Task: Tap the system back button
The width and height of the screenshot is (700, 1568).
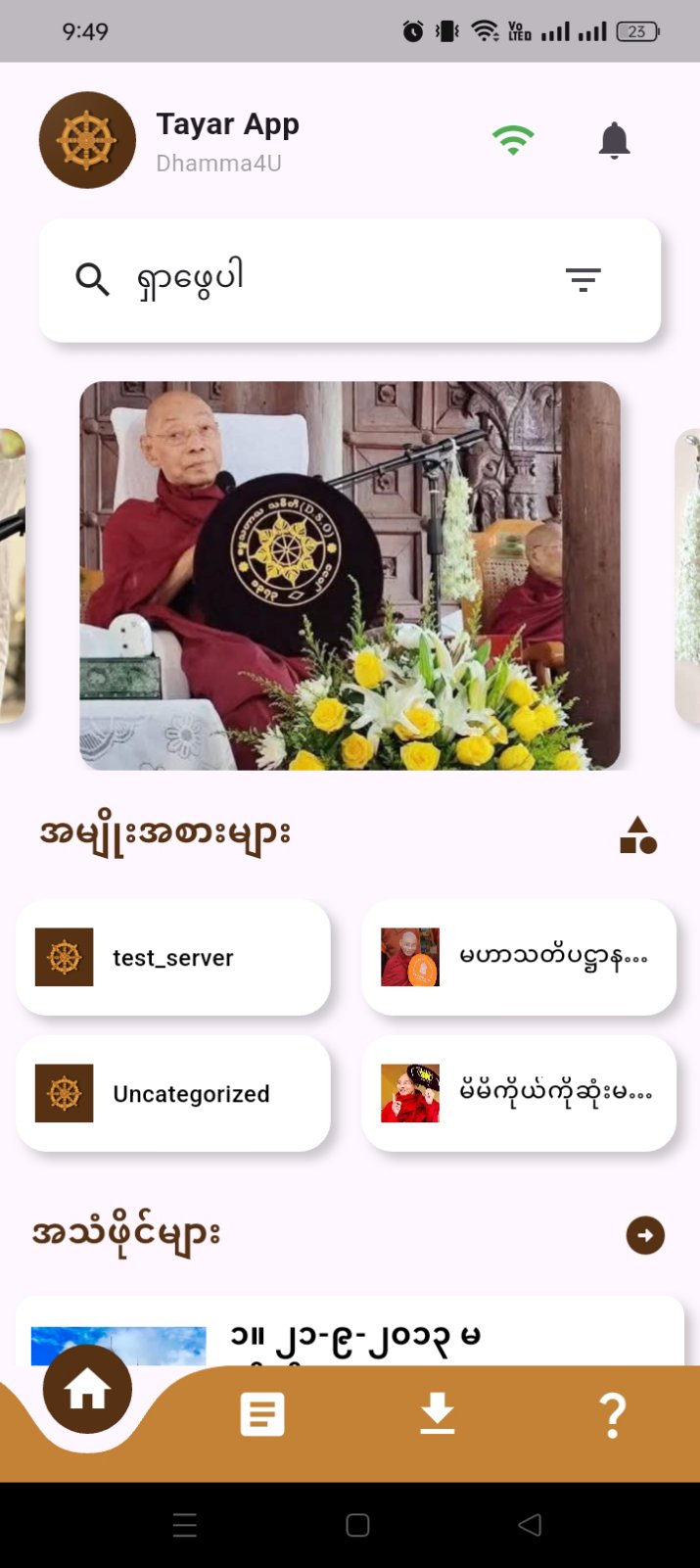Action: pos(530,1525)
